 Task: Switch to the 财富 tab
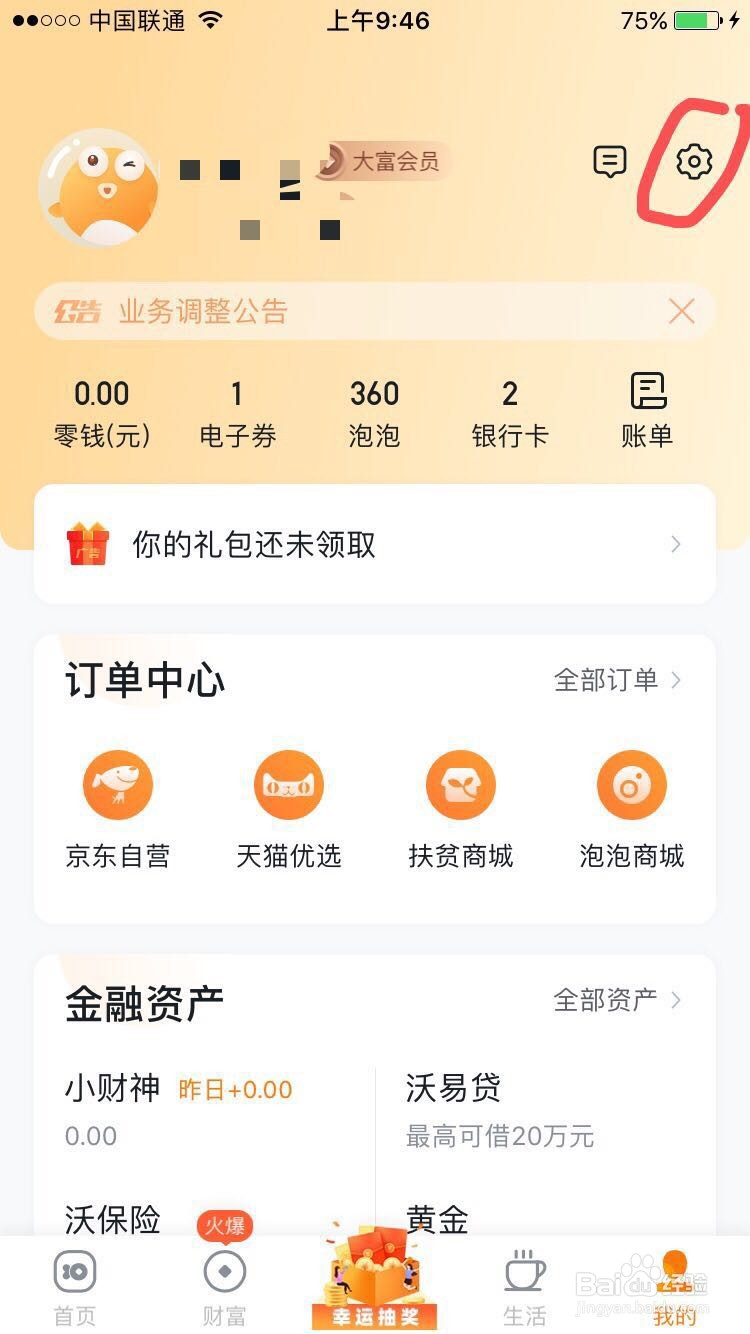(224, 1286)
